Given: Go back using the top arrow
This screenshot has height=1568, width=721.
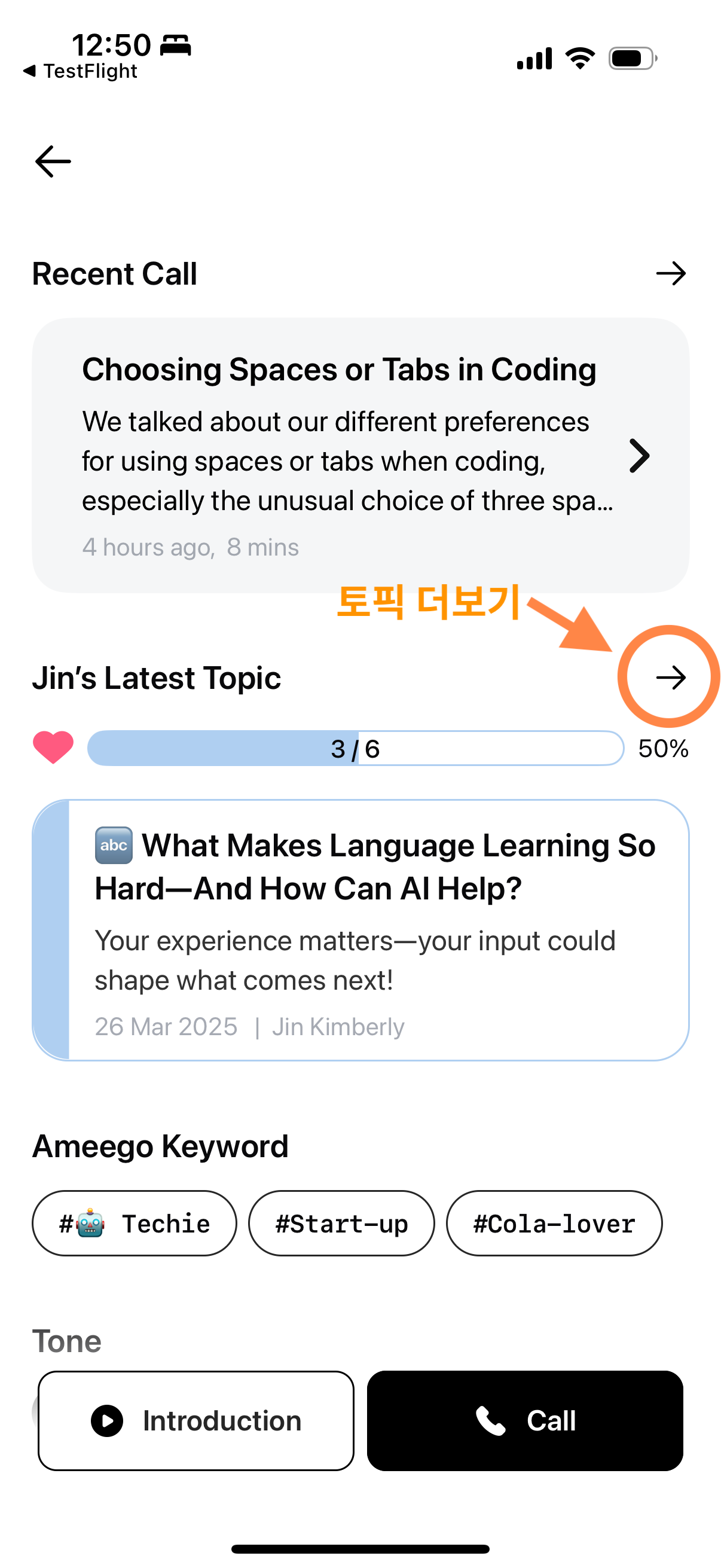Looking at the screenshot, I should pos(53,161).
